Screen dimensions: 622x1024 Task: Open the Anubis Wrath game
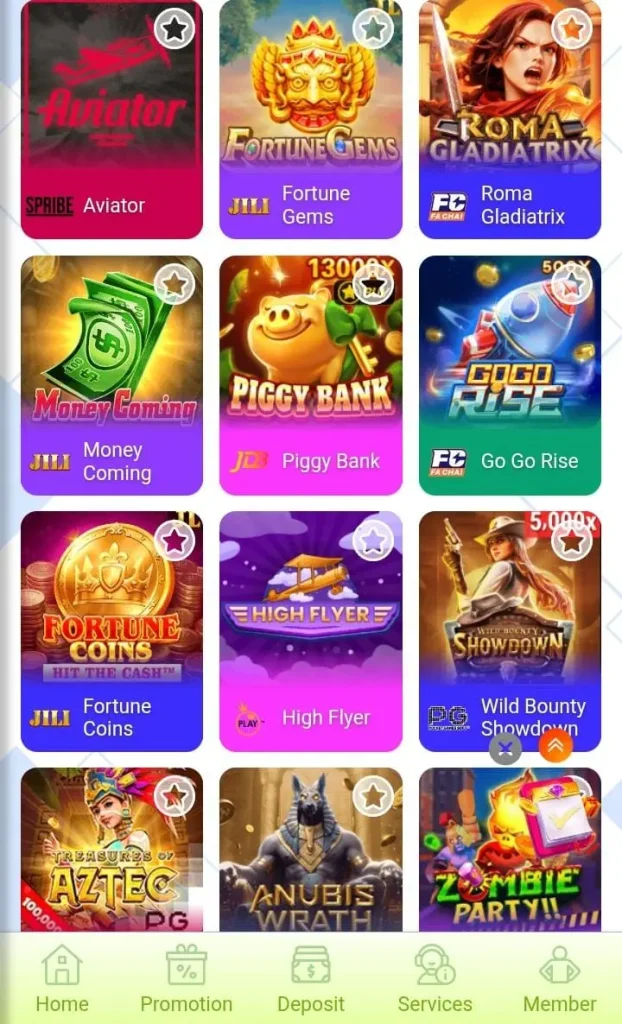pos(310,860)
